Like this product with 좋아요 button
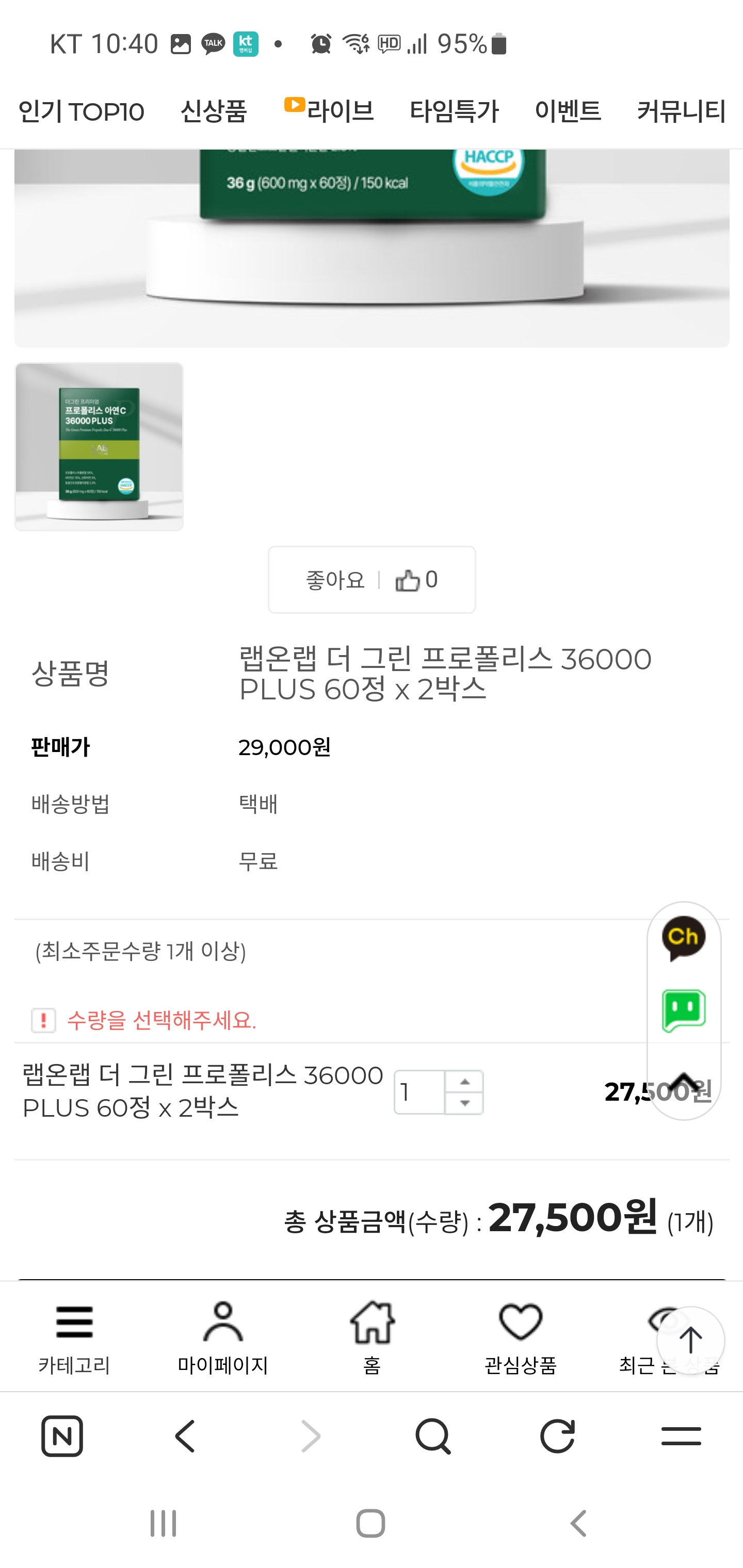Viewport: 743px width, 1568px height. pos(372,579)
